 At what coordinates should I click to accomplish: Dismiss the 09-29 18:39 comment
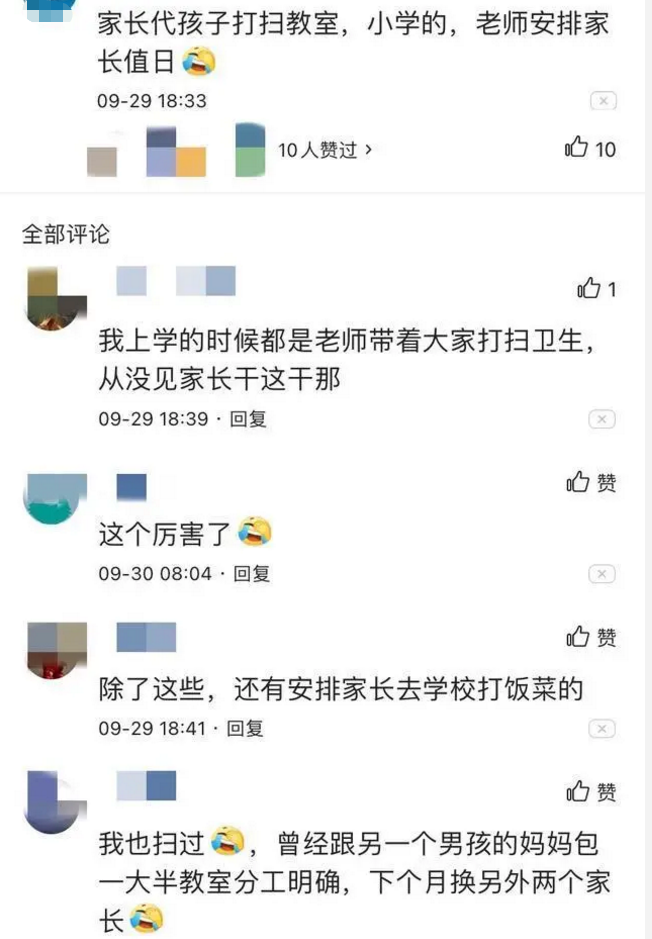click(x=602, y=419)
